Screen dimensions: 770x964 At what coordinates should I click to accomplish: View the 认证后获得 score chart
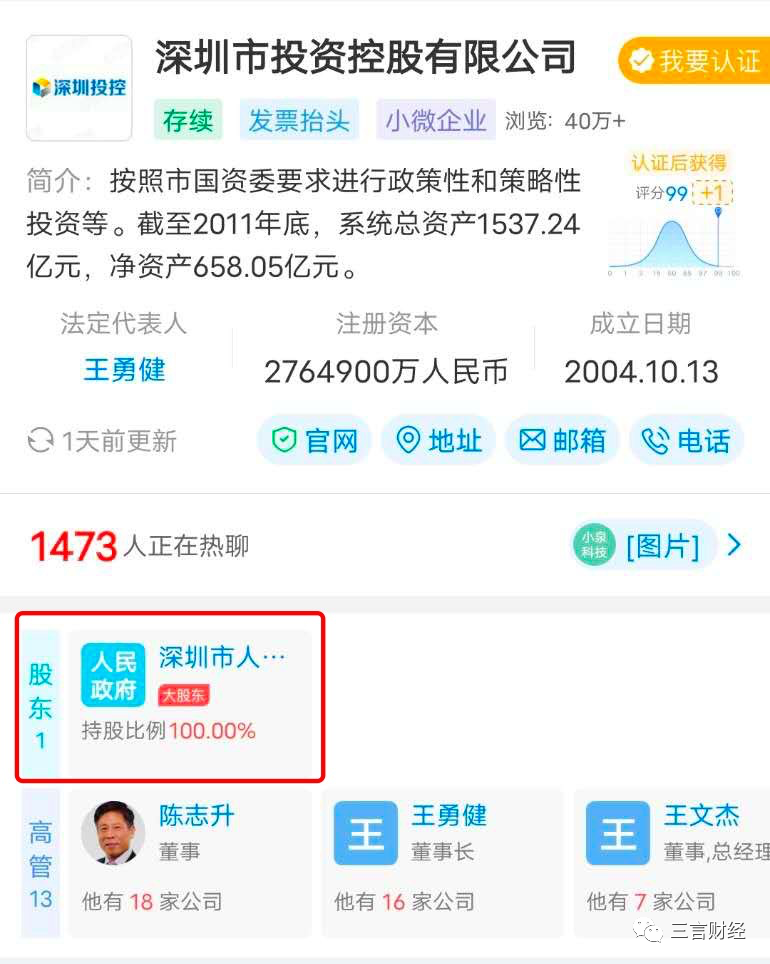click(673, 217)
